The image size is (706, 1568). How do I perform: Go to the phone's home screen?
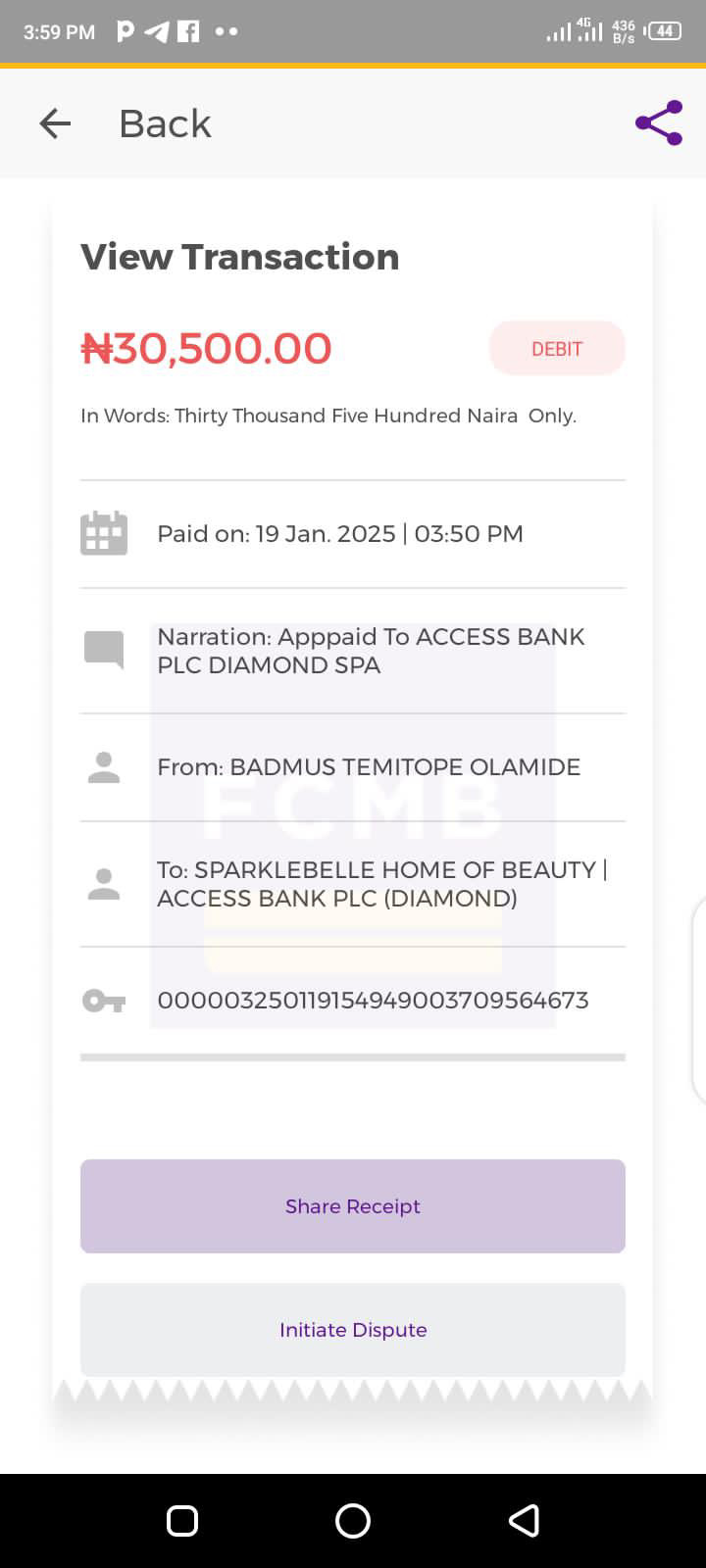click(x=353, y=1521)
